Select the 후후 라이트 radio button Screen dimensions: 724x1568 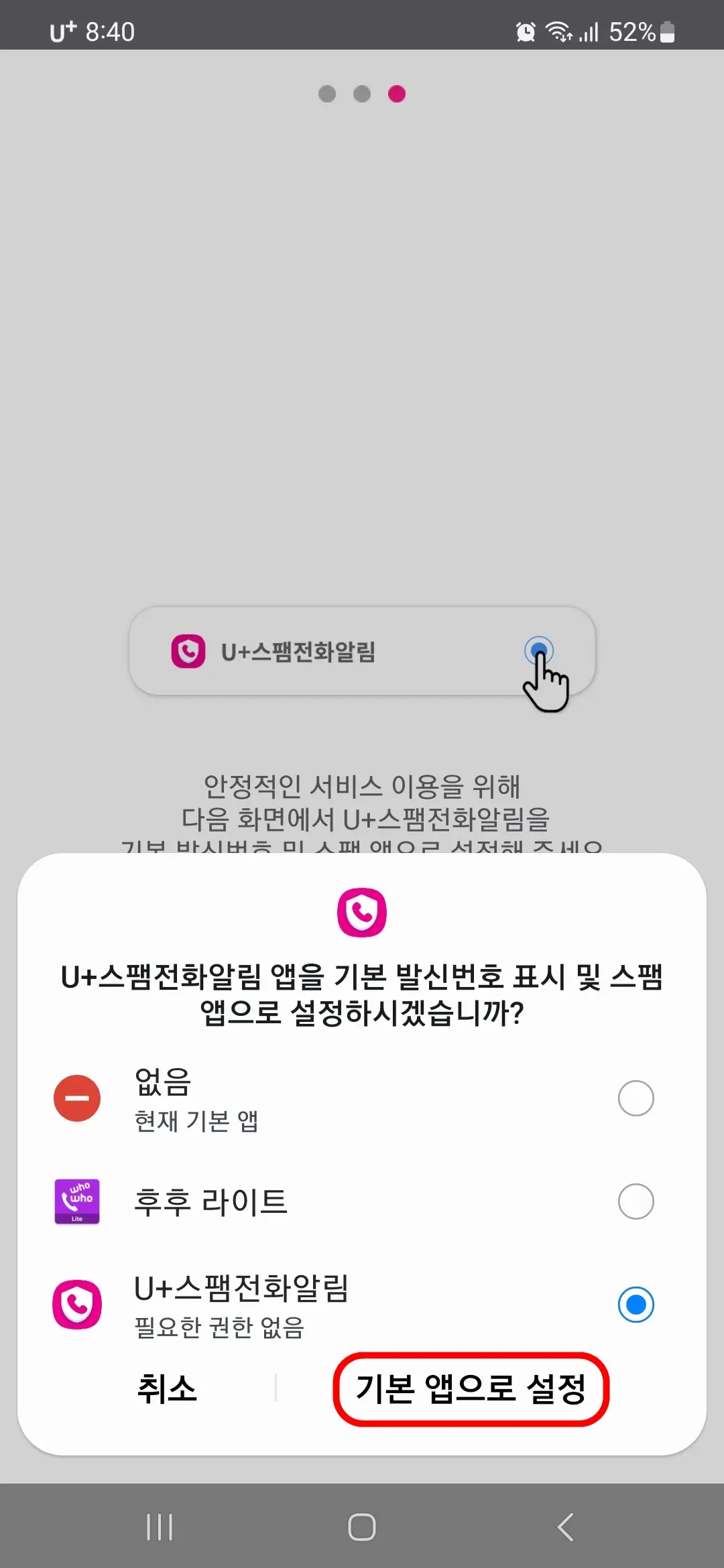coord(636,1201)
